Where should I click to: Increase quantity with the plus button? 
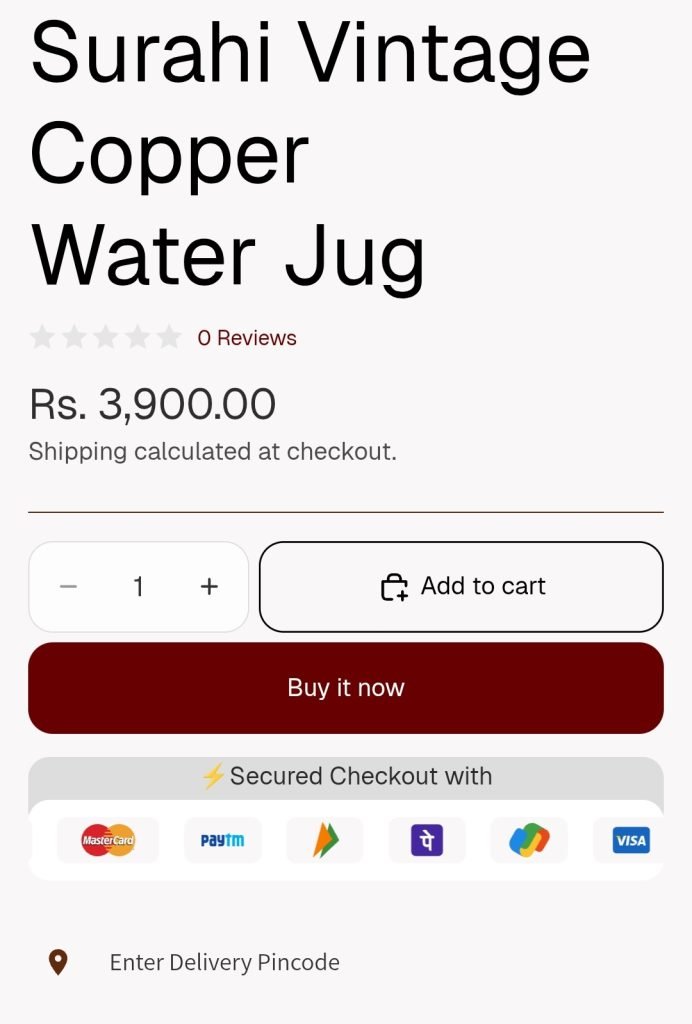(x=209, y=587)
